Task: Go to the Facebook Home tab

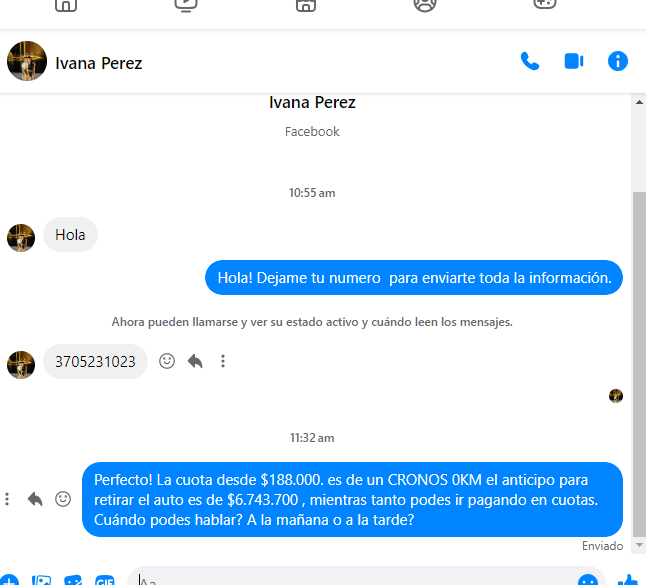Action: pos(66,5)
